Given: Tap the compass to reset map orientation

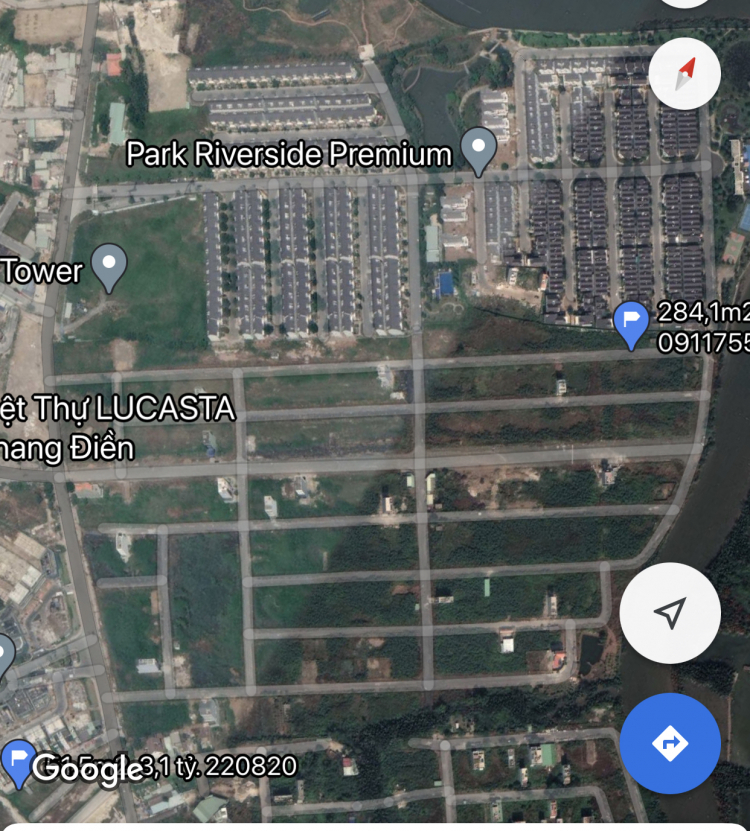Looking at the screenshot, I should [x=685, y=74].
